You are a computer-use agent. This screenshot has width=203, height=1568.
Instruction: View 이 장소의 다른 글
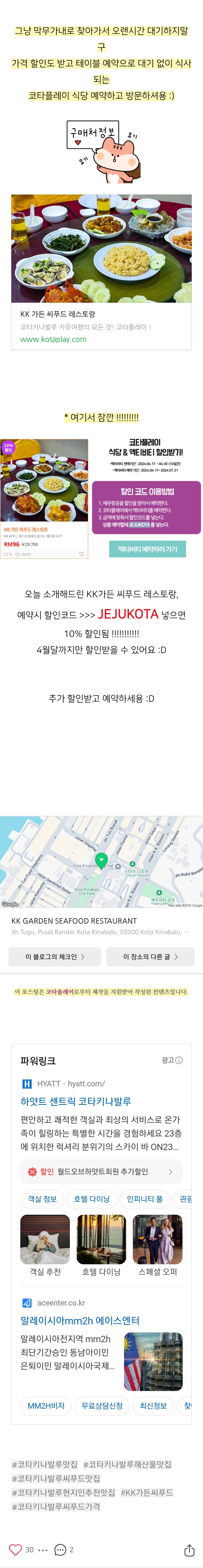(x=150, y=956)
